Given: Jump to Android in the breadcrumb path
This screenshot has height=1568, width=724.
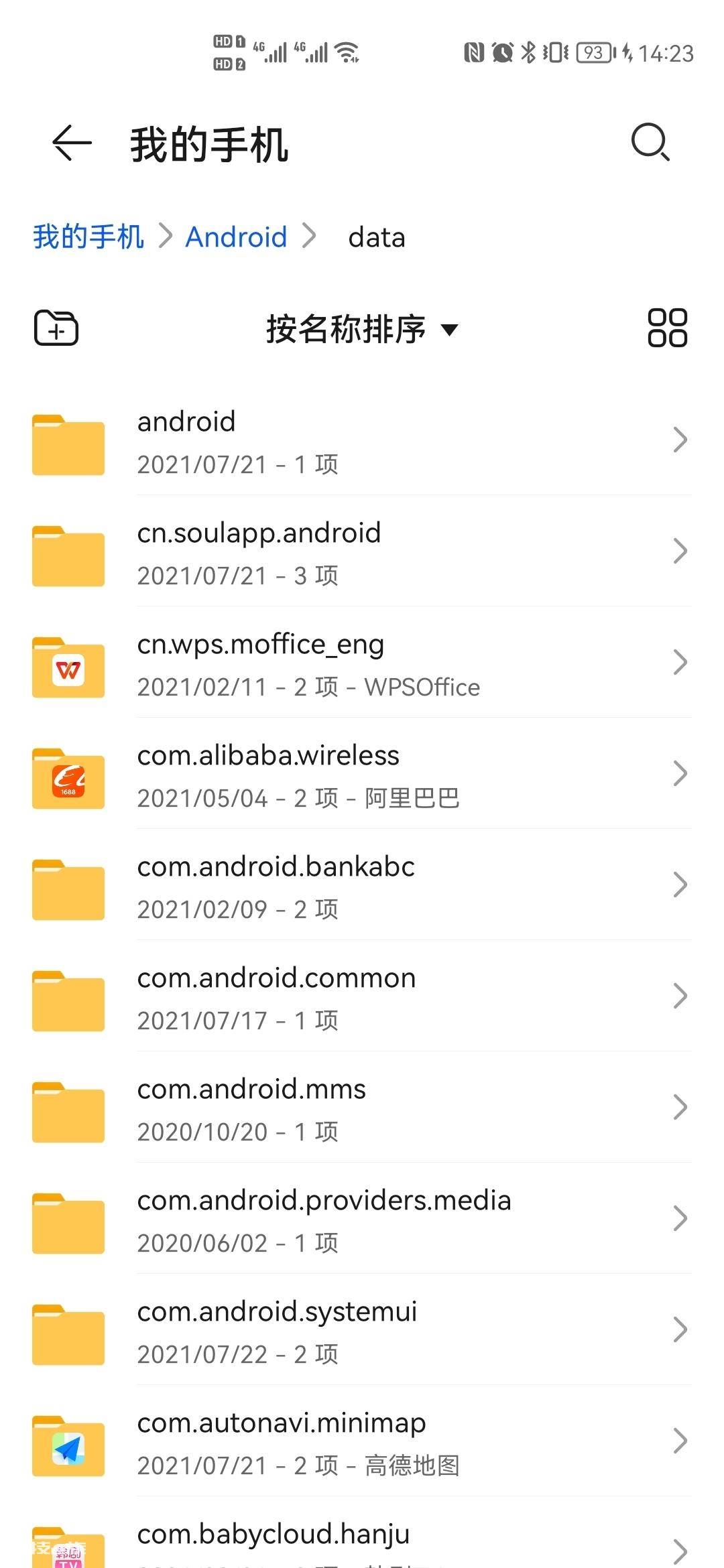Looking at the screenshot, I should point(236,237).
